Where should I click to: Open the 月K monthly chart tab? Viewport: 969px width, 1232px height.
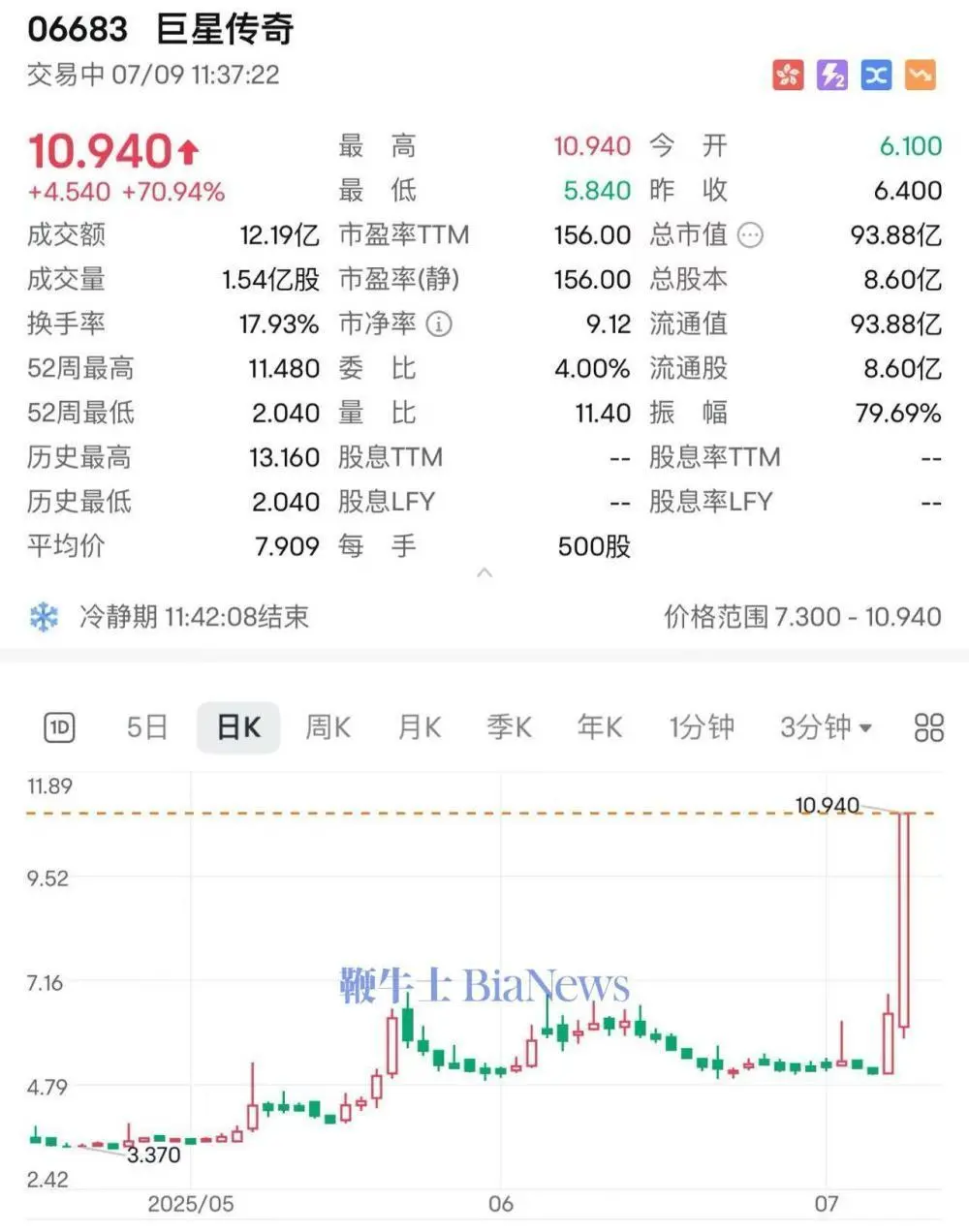pos(418,726)
